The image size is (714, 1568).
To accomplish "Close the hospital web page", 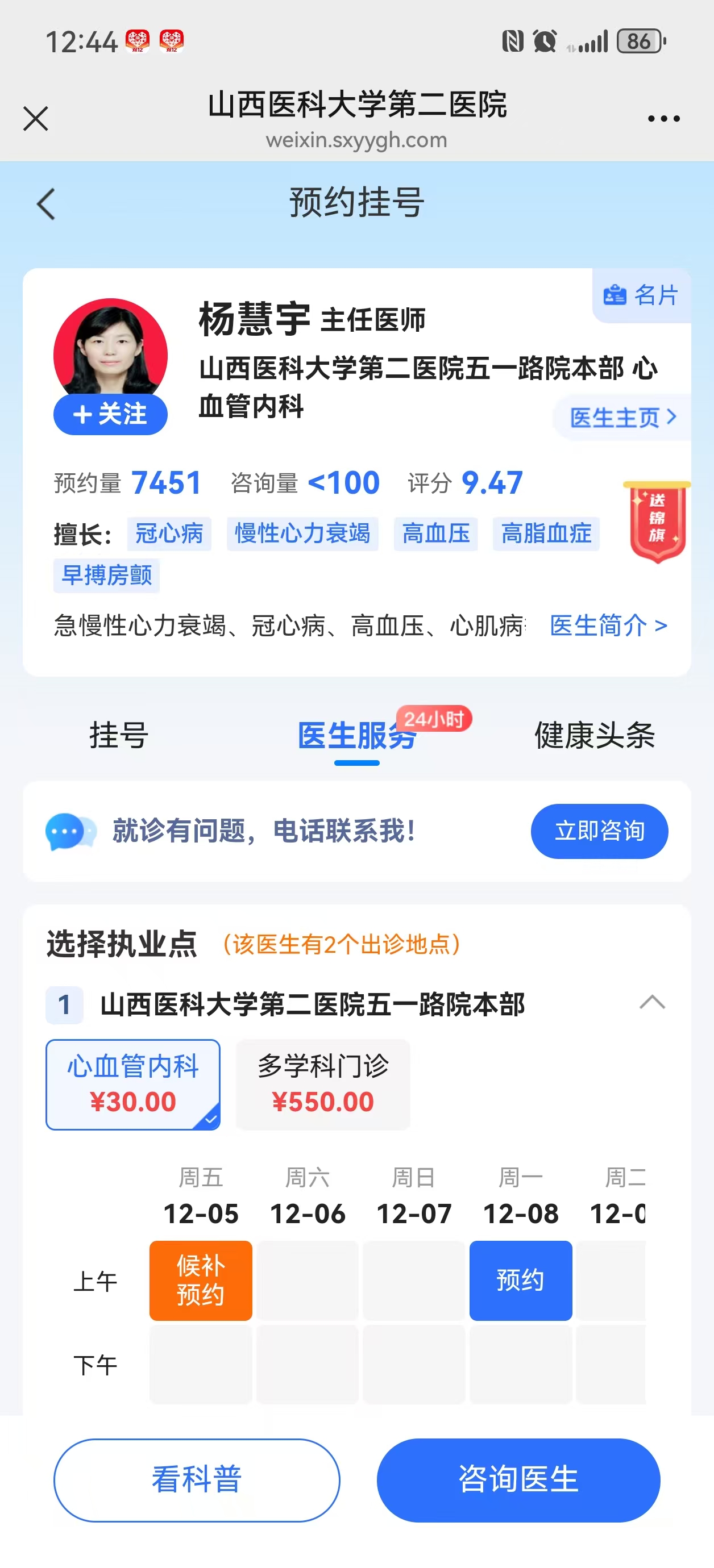I will click(35, 118).
